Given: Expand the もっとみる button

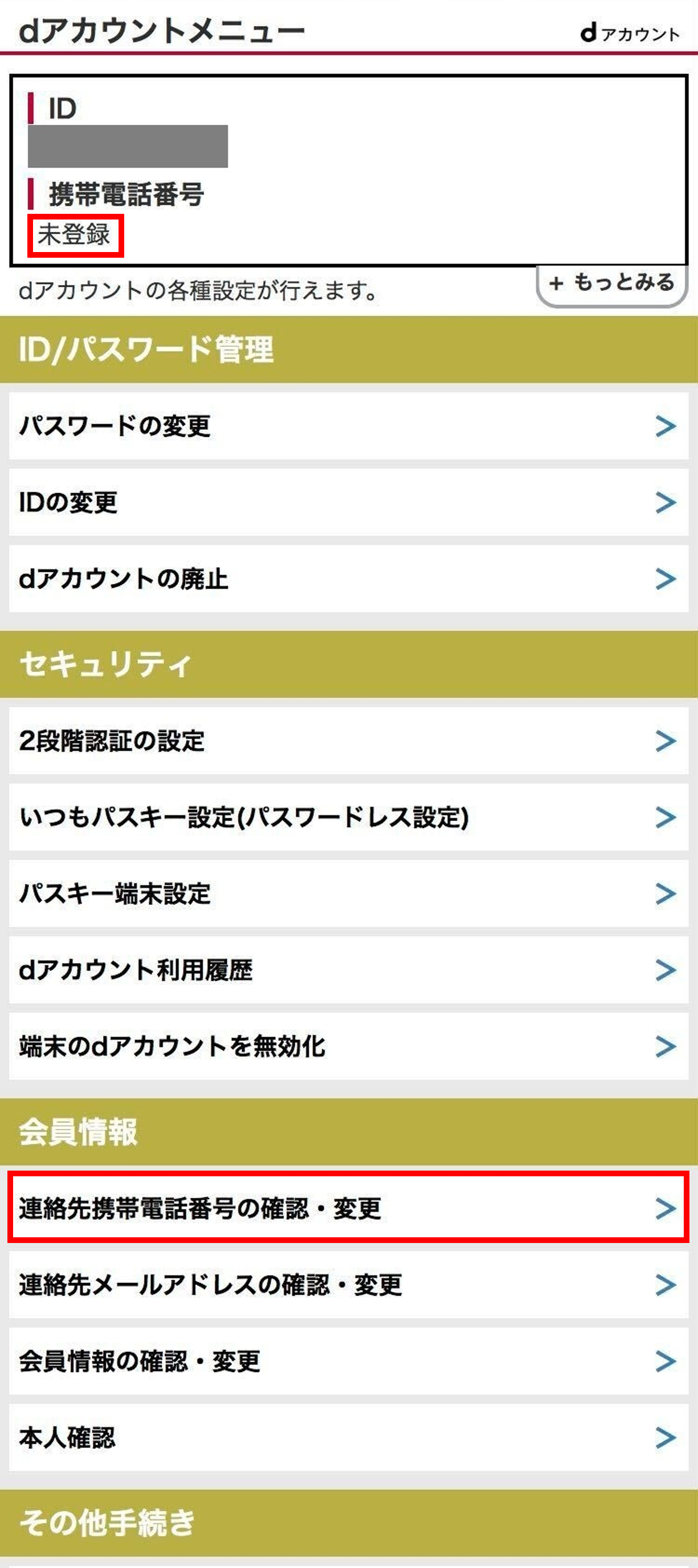Looking at the screenshot, I should (x=612, y=283).
